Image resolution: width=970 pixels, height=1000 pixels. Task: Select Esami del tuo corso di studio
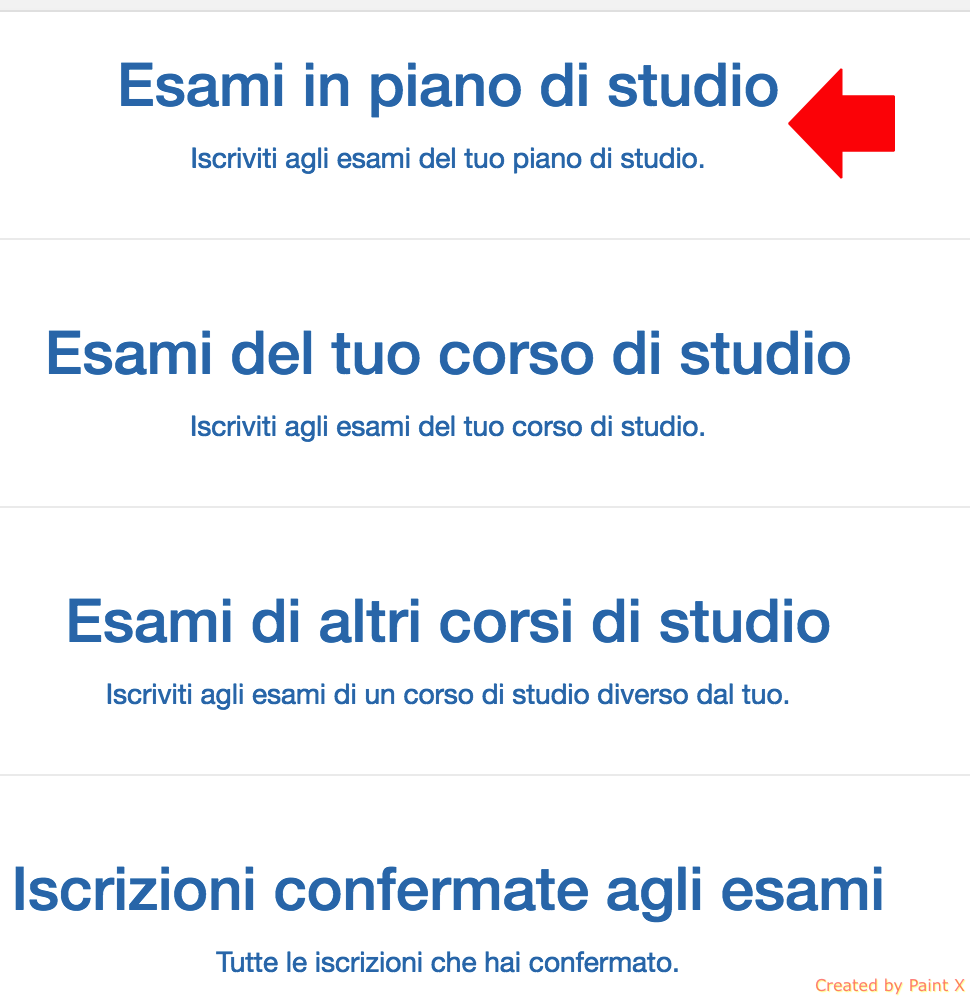[448, 353]
